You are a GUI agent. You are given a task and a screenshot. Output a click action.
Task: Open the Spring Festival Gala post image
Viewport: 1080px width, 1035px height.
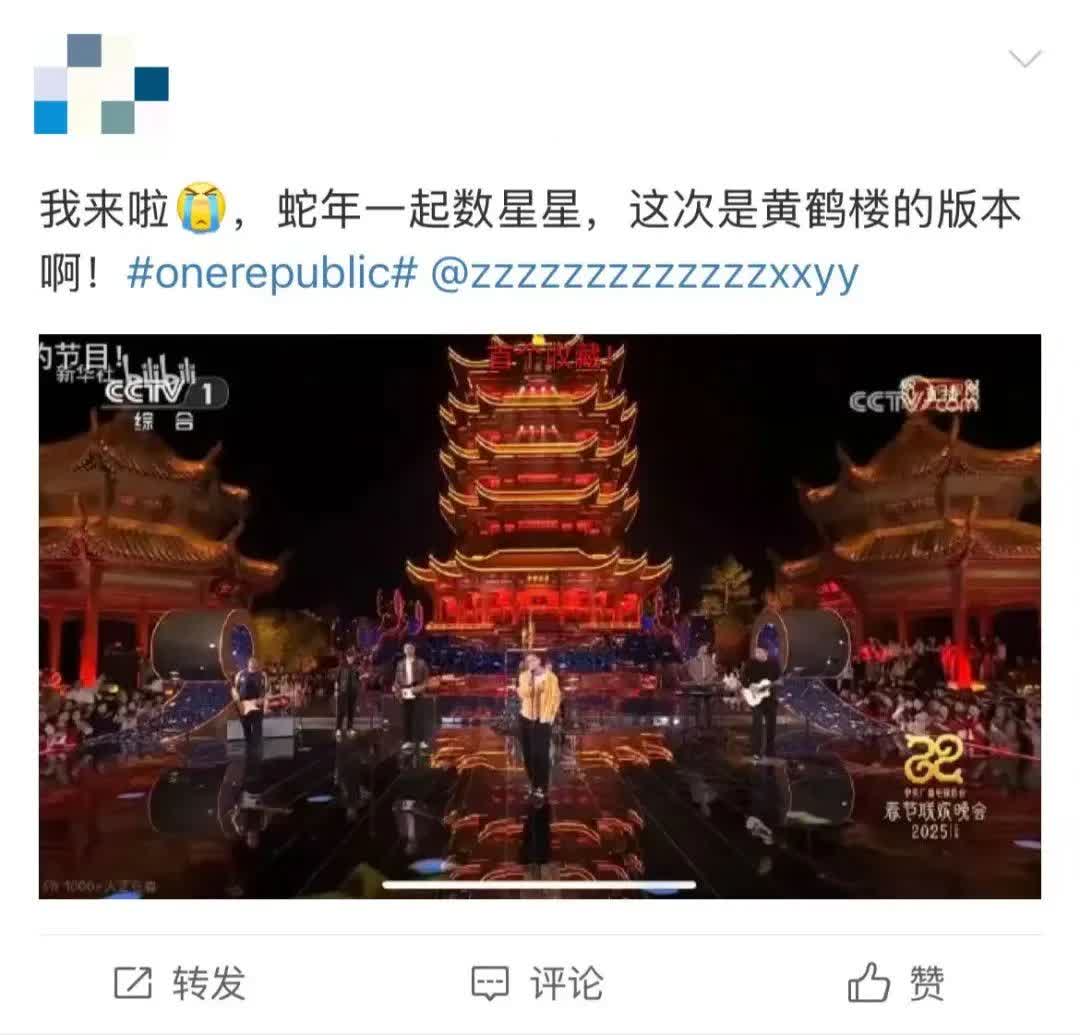pyautogui.click(x=540, y=616)
